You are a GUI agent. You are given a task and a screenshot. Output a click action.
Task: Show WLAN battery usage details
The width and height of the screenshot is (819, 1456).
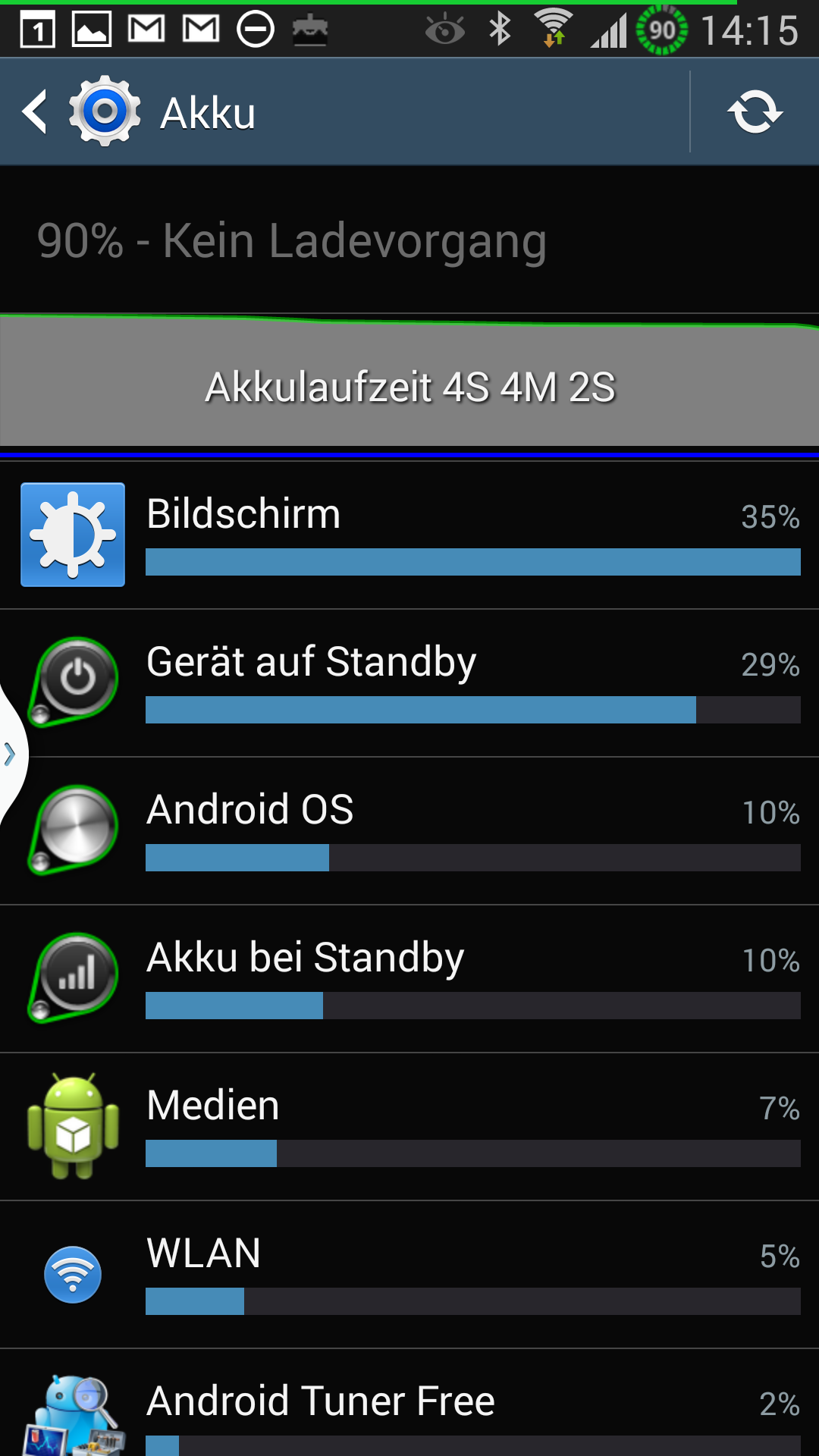tap(409, 1275)
